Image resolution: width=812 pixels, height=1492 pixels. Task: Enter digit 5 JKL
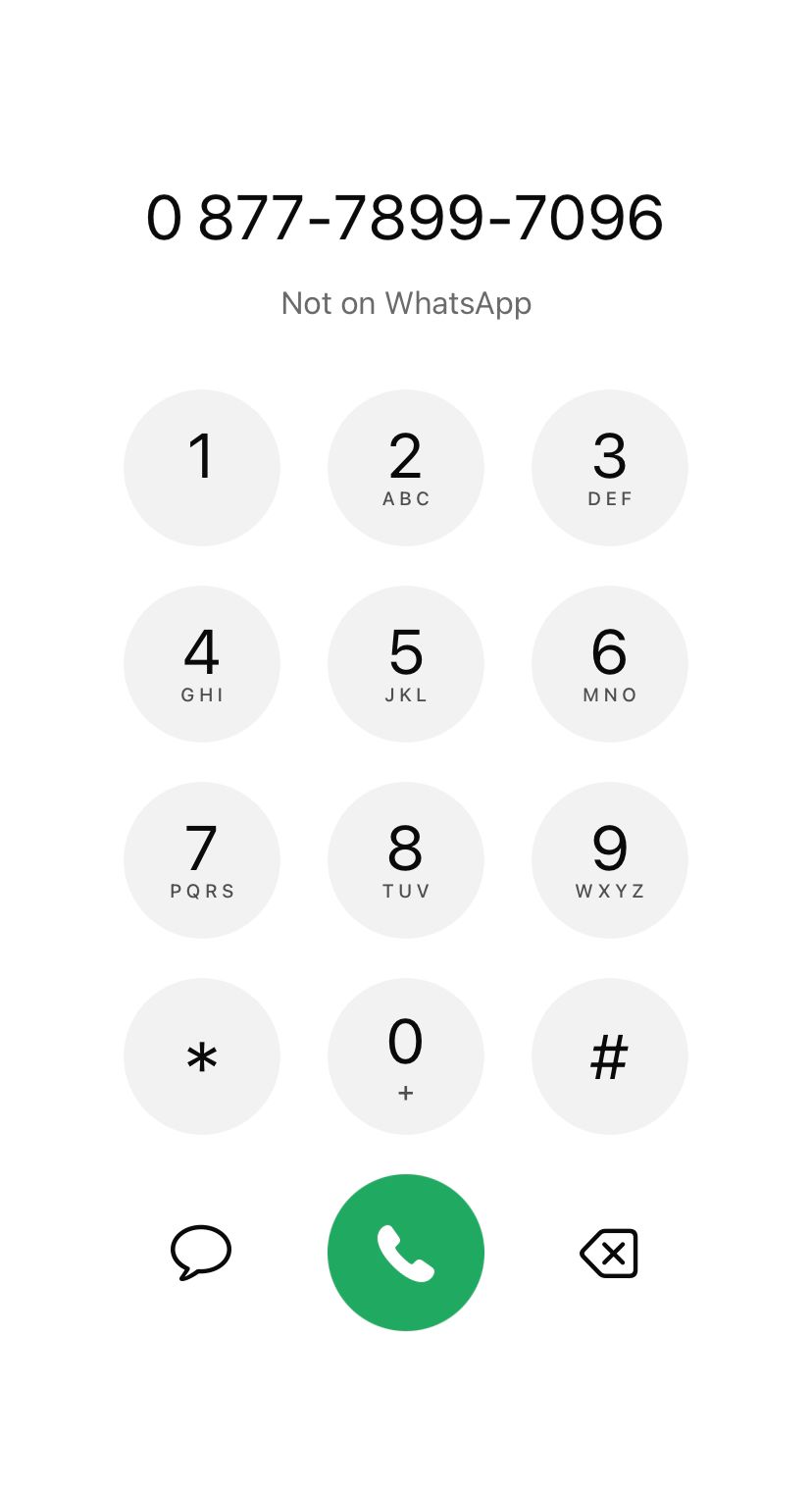tap(406, 664)
